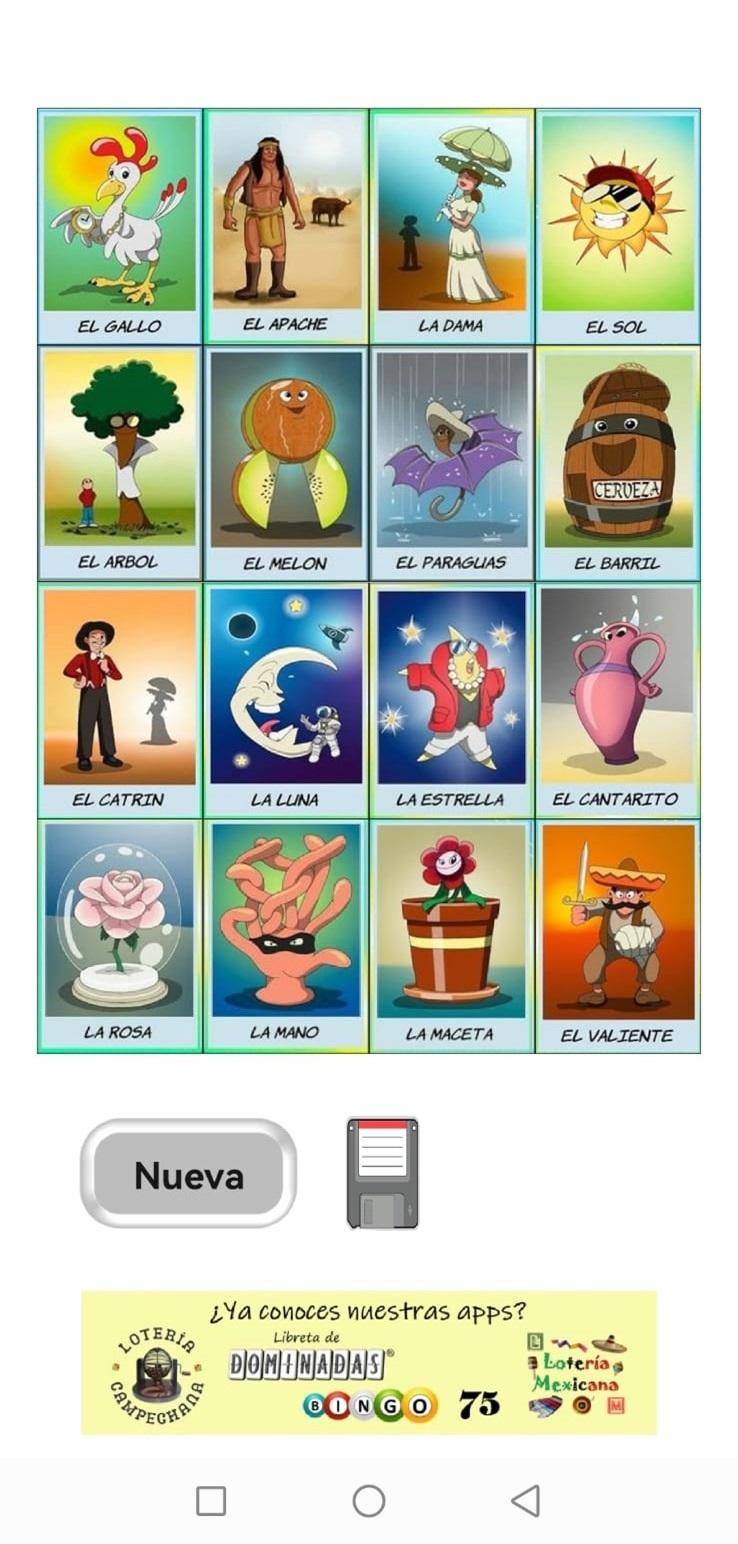Mark the El Cantarito card
Image resolution: width=738 pixels, height=1544 pixels.
pyautogui.click(x=618, y=700)
